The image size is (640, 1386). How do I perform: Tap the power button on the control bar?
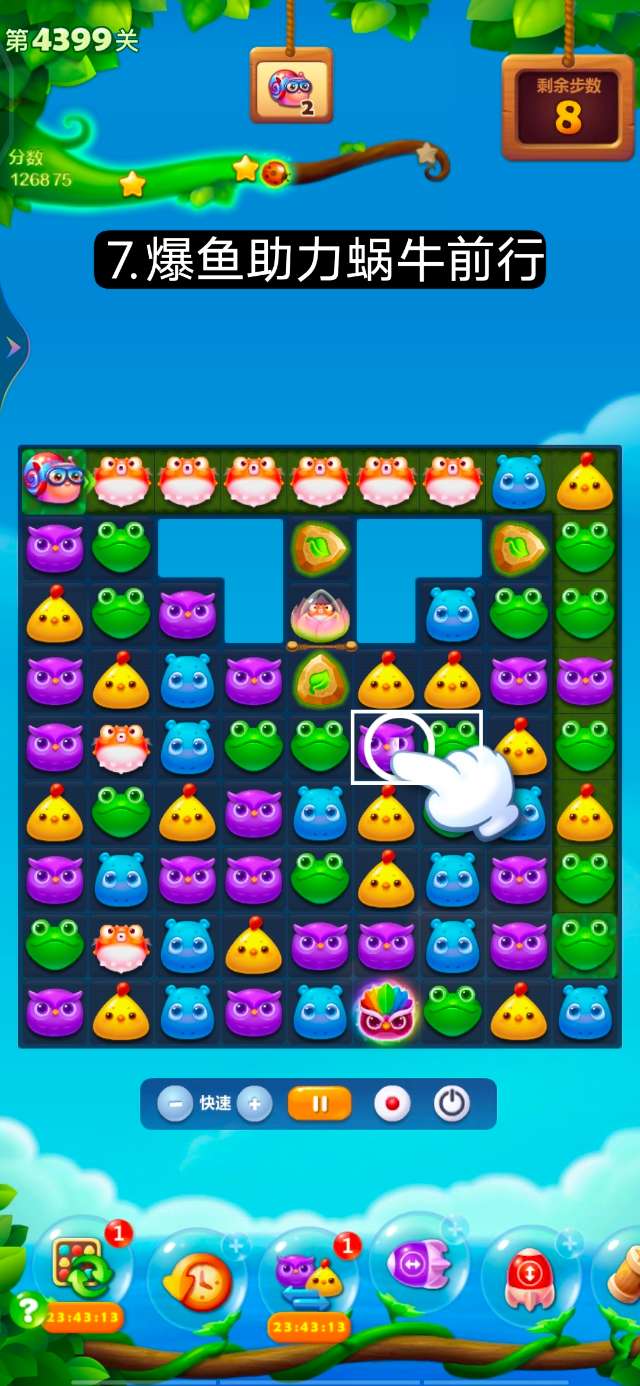pyautogui.click(x=451, y=1104)
